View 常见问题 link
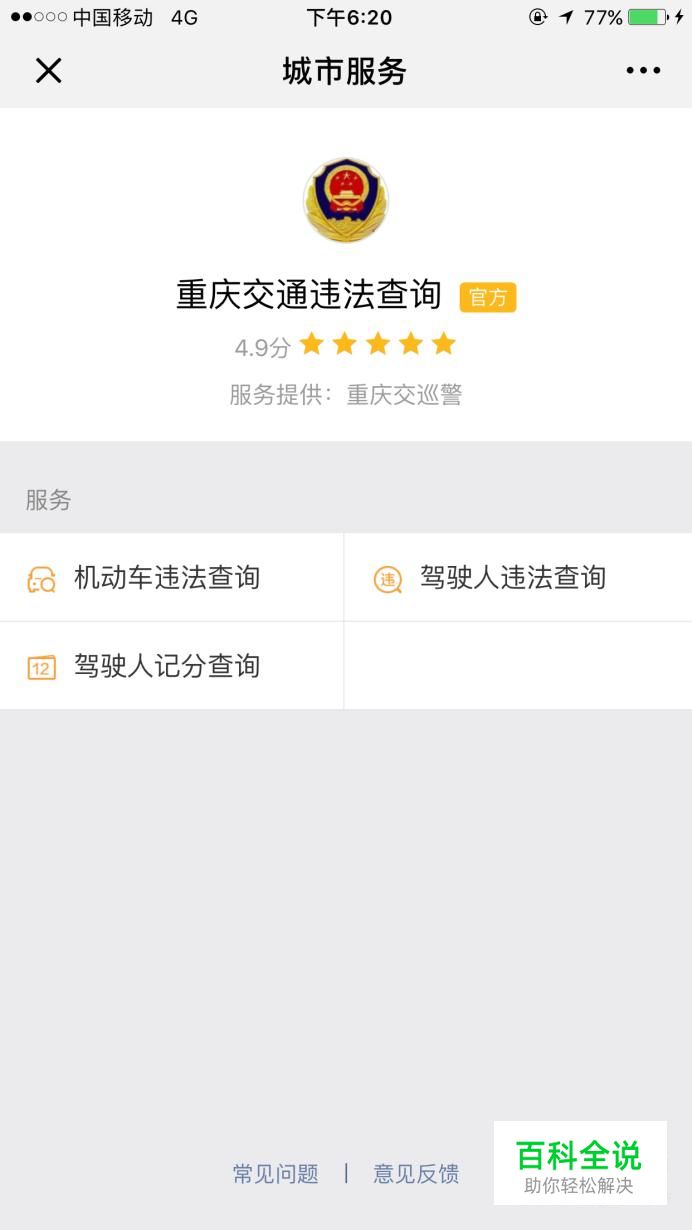The height and width of the screenshot is (1230, 692). click(x=275, y=1174)
